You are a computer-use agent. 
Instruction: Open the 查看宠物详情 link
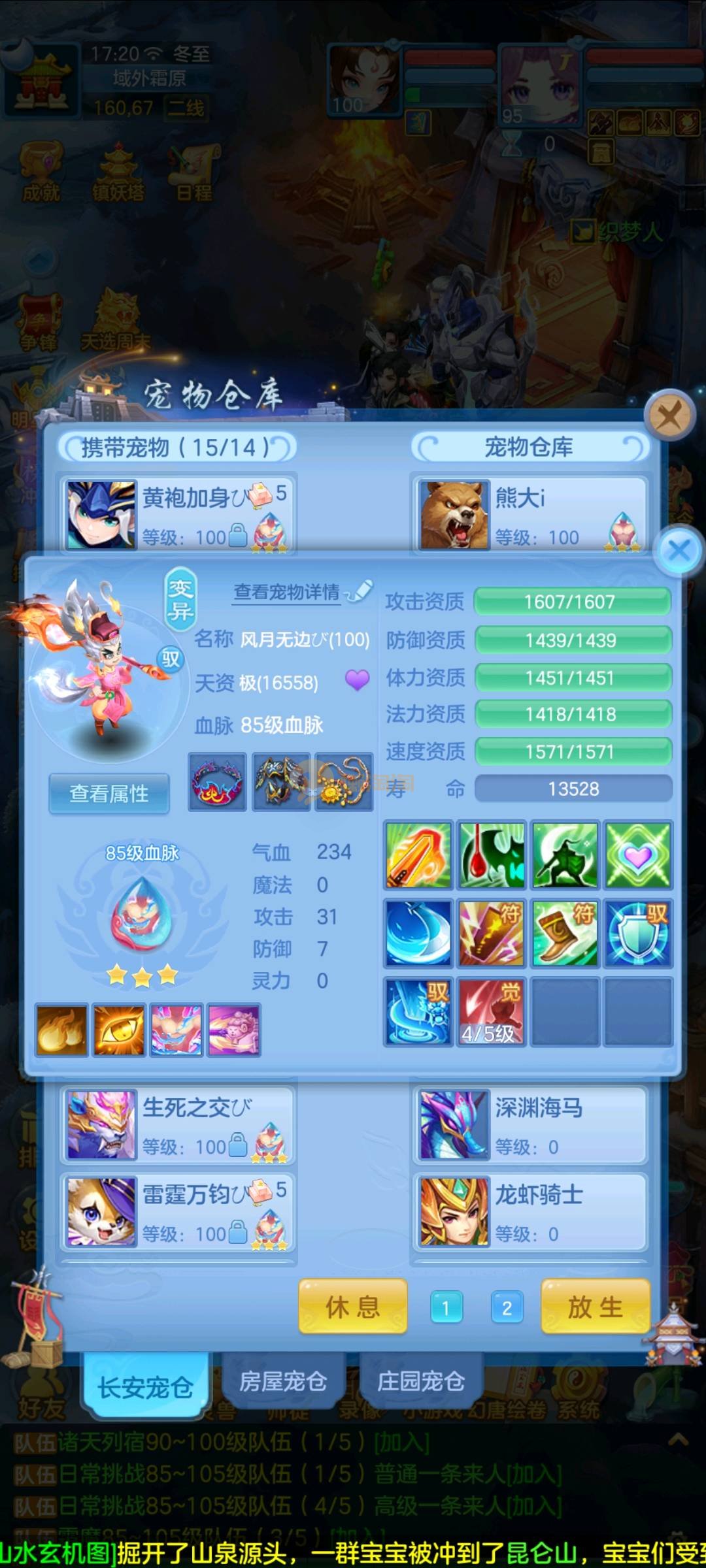click(x=288, y=592)
